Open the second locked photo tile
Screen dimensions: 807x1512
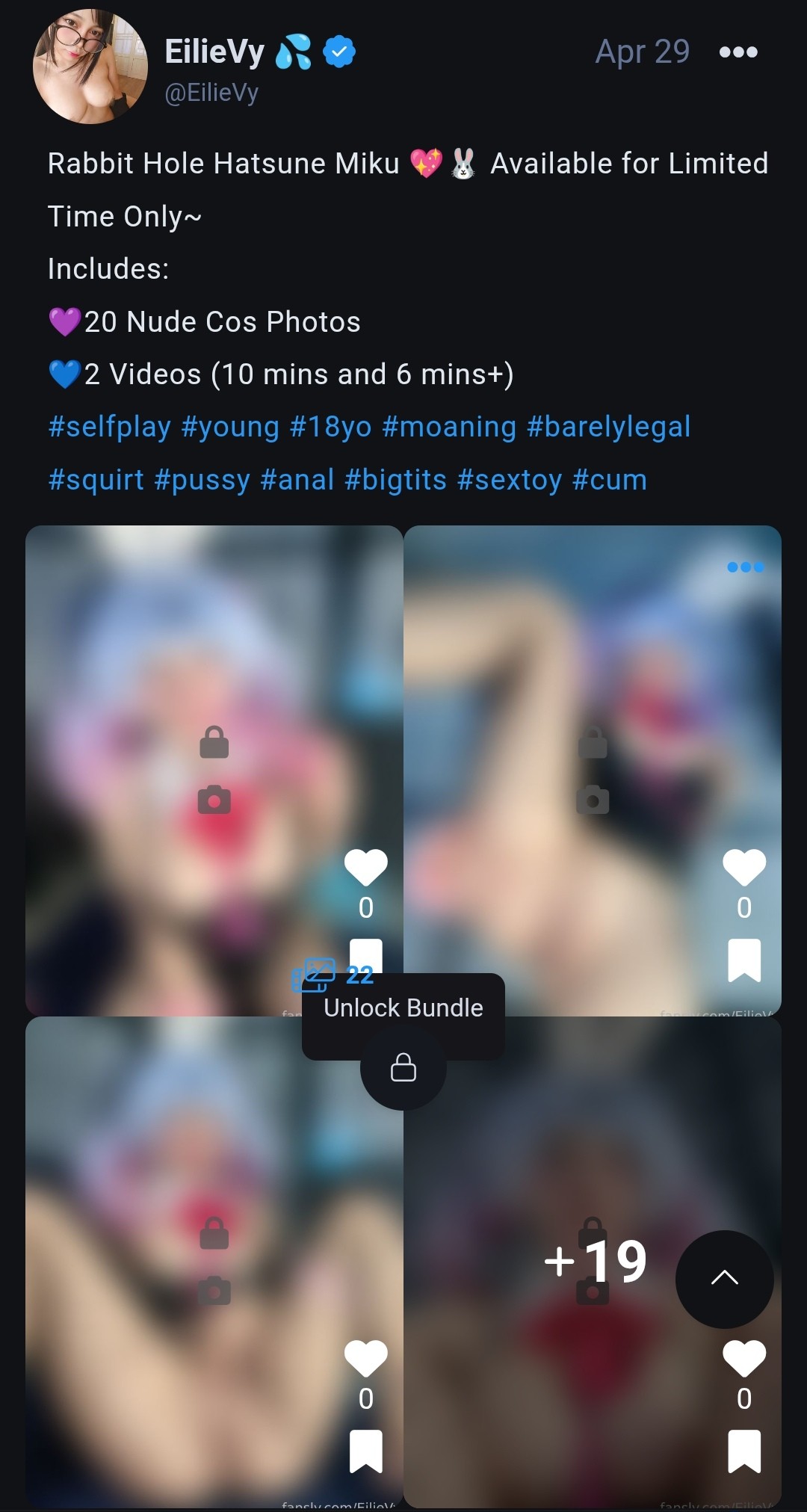click(x=592, y=770)
